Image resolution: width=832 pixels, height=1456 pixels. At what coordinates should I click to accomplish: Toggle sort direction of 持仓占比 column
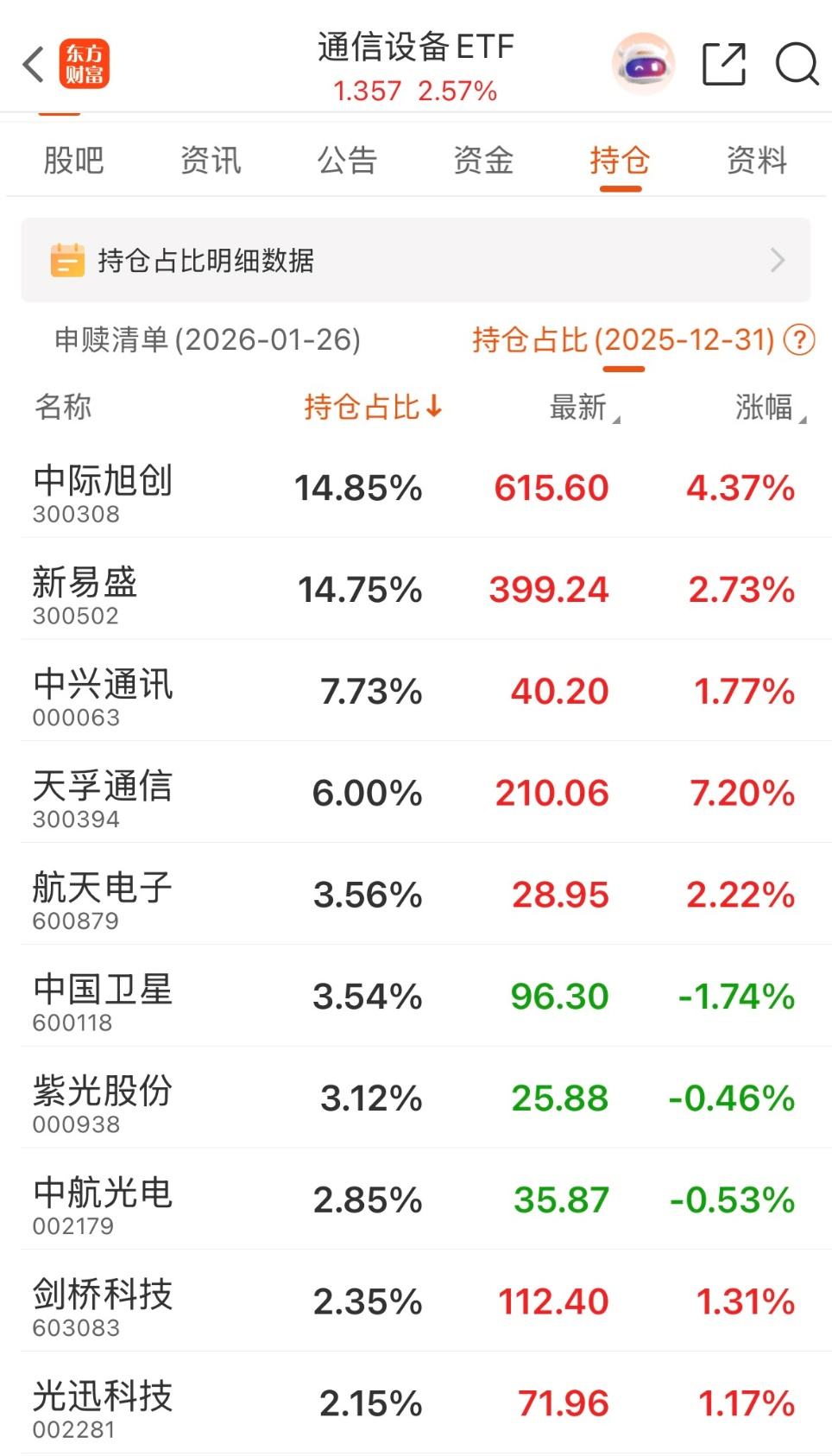point(371,406)
